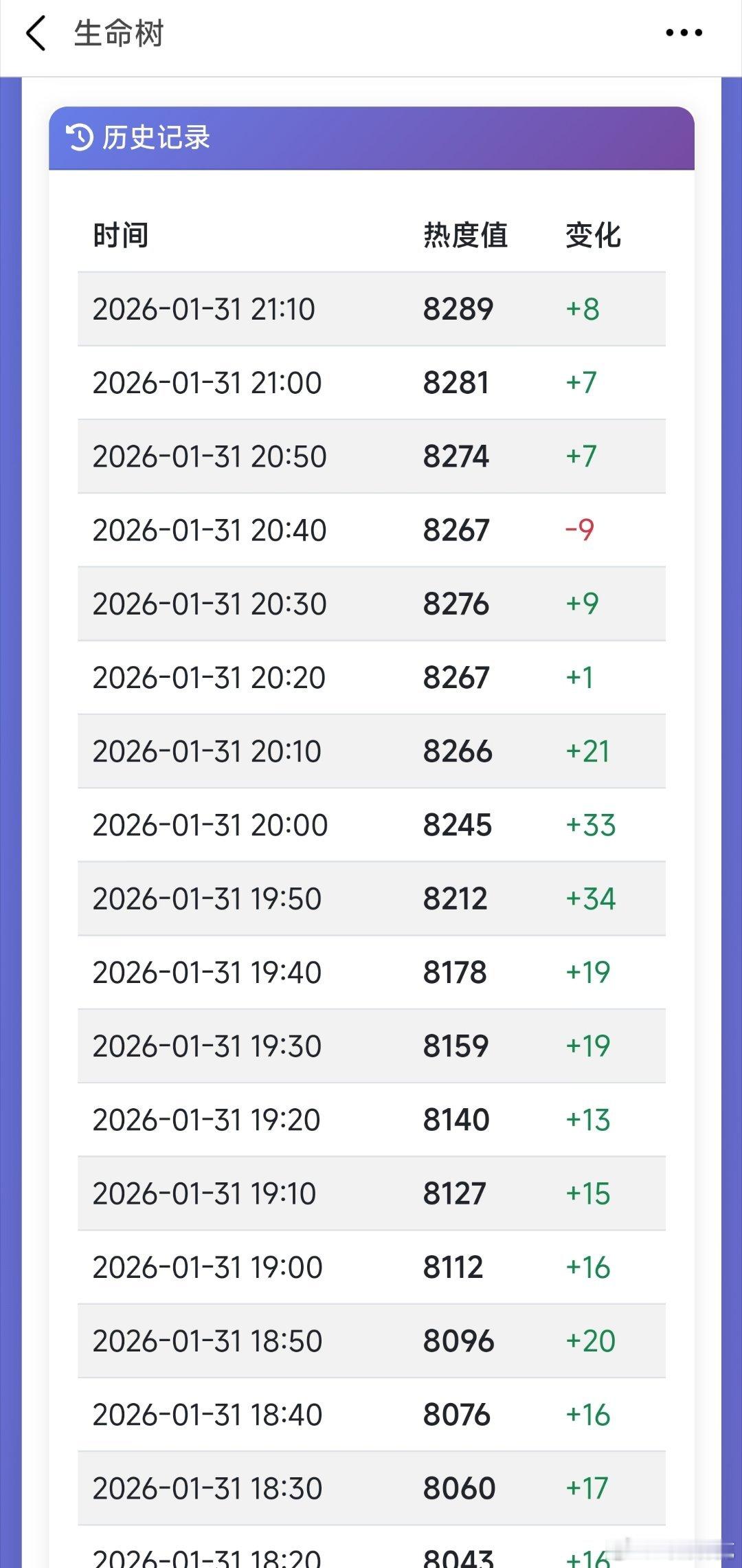Viewport: 742px width, 1568px height.
Task: Tap the red -9 change value
Action: tap(581, 531)
